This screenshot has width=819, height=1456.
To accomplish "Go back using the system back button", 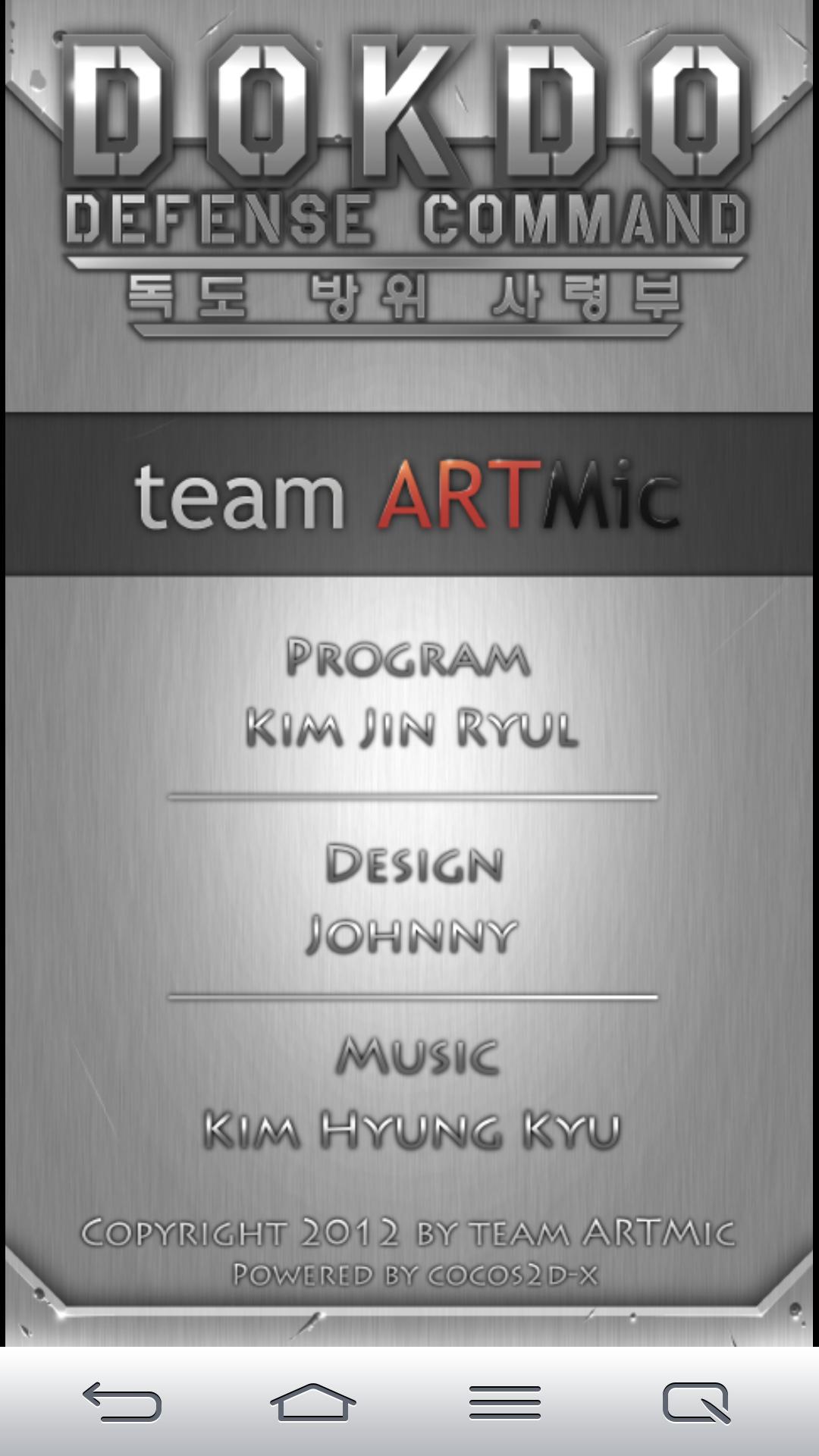I will [122, 1401].
